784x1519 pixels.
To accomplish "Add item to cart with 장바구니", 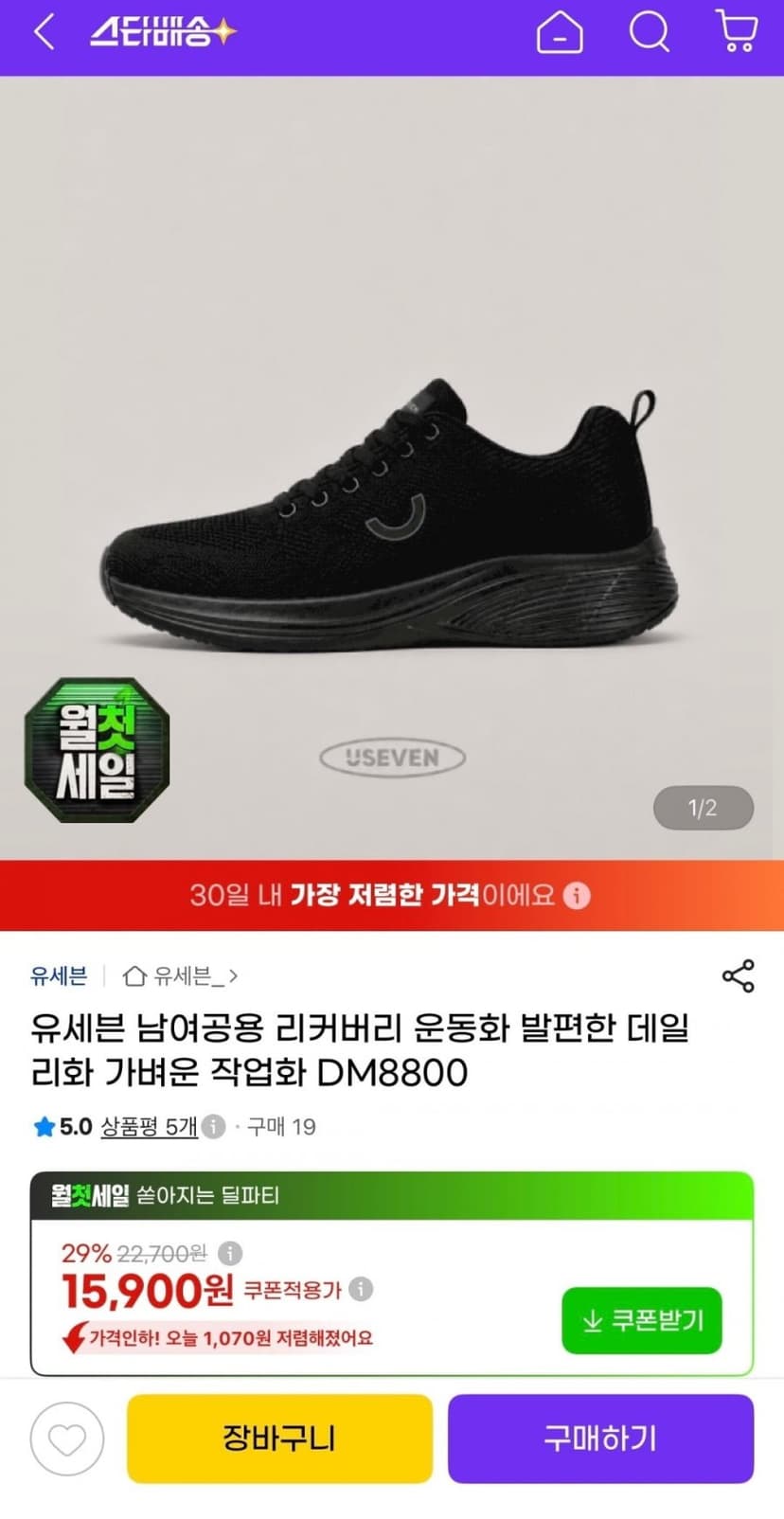I will point(279,1439).
